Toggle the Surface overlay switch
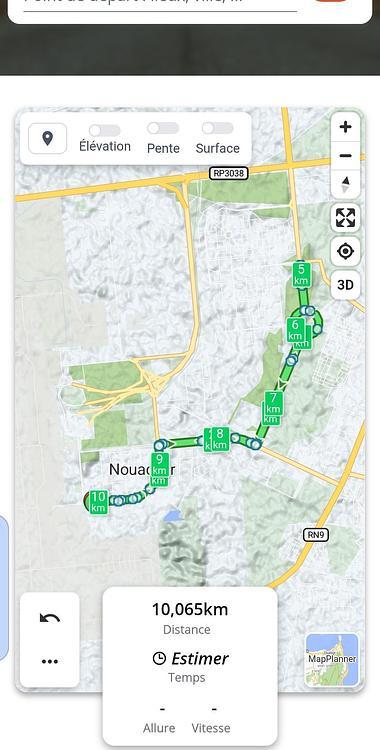 coord(217,128)
